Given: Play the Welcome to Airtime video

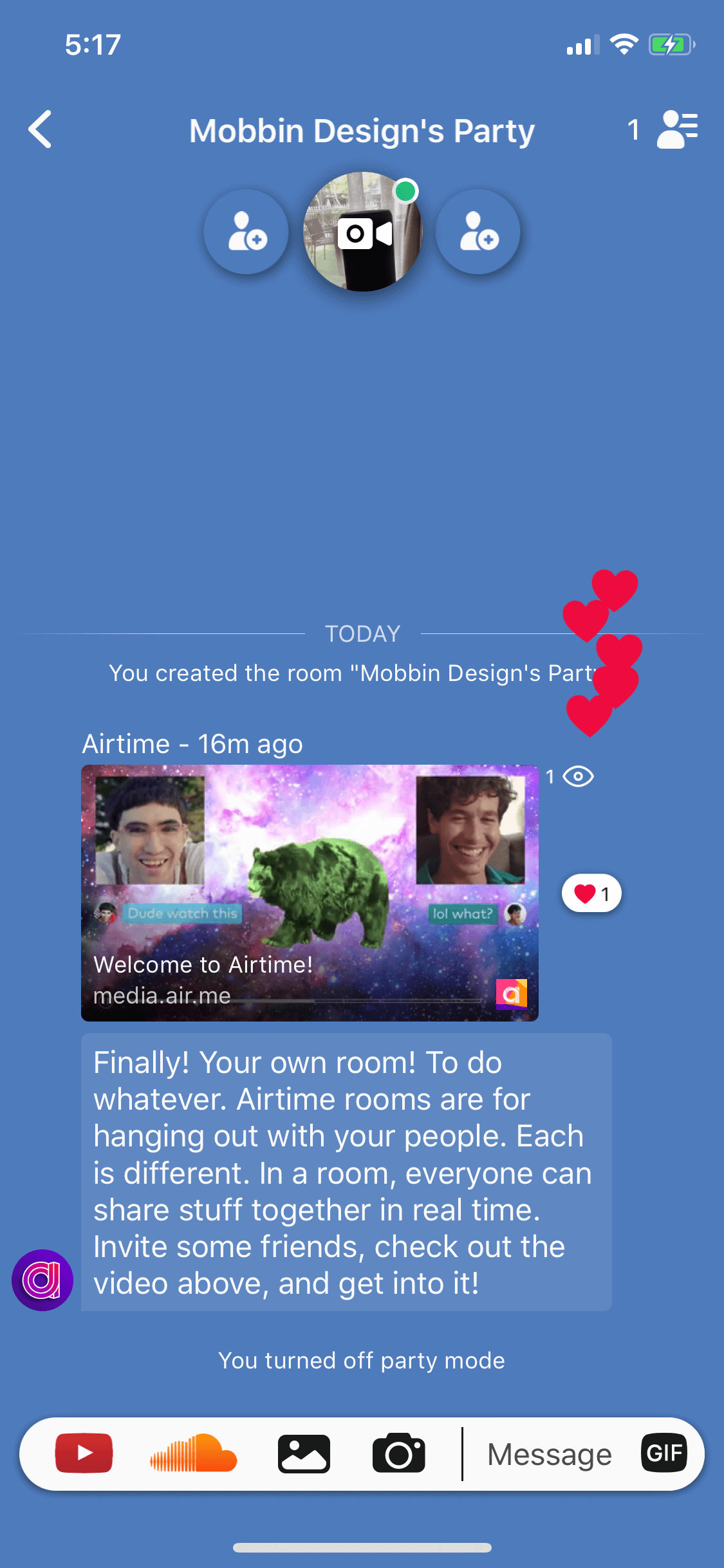Looking at the screenshot, I should click(x=310, y=893).
